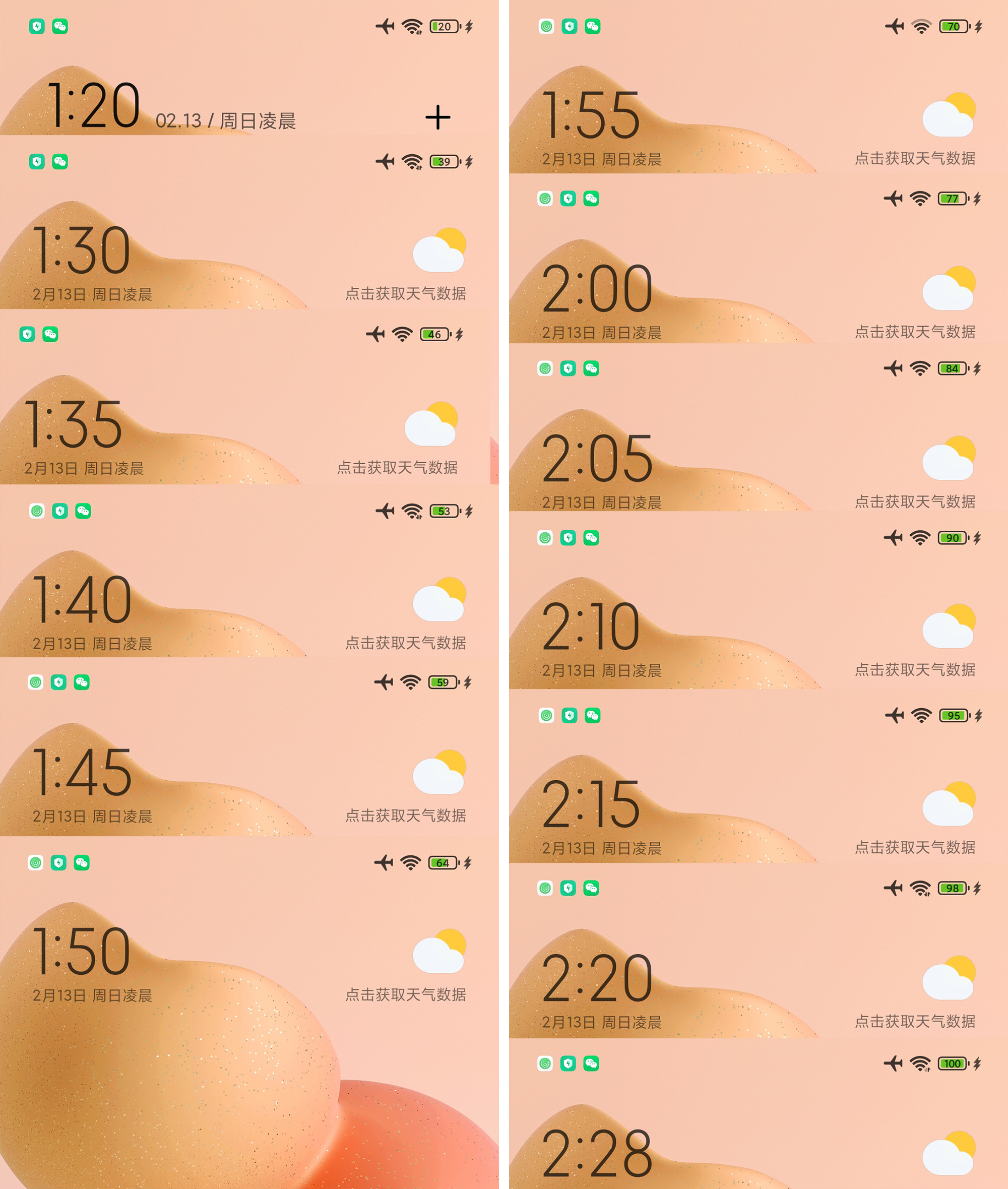This screenshot has width=1008, height=1189.
Task: Tap 点击获取天气数据 under the 1:30 weather icon
Action: 406,294
